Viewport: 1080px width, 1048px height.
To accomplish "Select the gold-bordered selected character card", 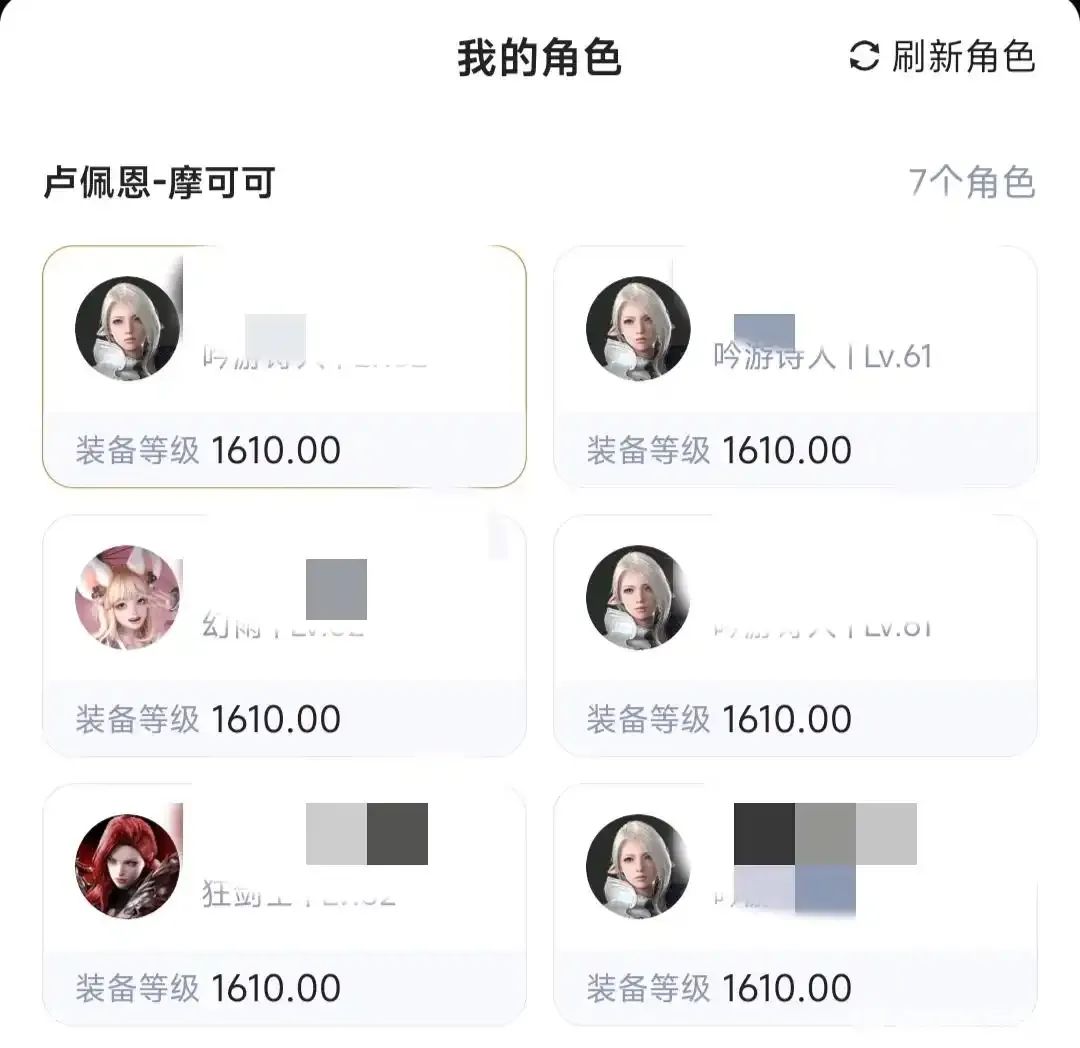I will pyautogui.click(x=284, y=366).
